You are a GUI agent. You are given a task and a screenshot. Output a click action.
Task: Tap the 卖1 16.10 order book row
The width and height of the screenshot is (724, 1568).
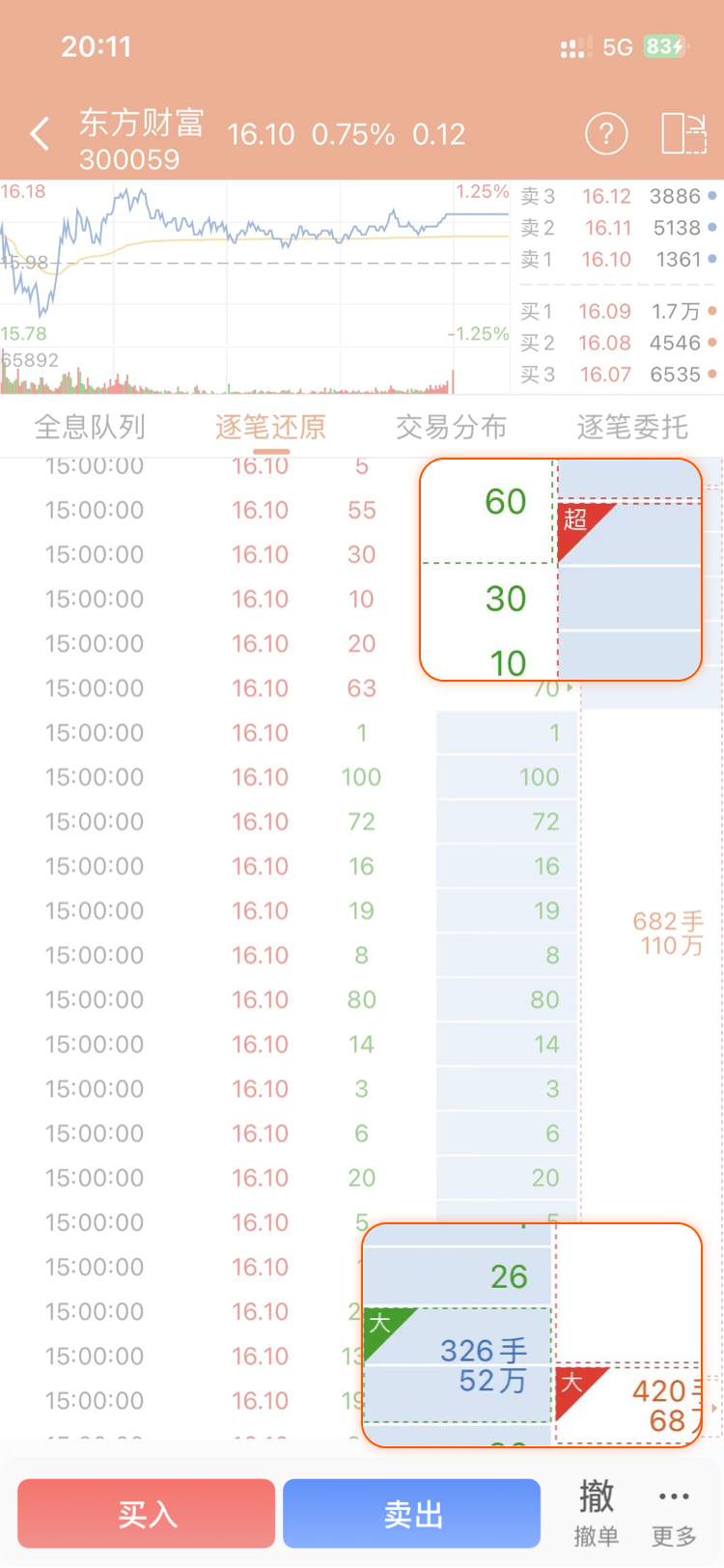click(618, 260)
